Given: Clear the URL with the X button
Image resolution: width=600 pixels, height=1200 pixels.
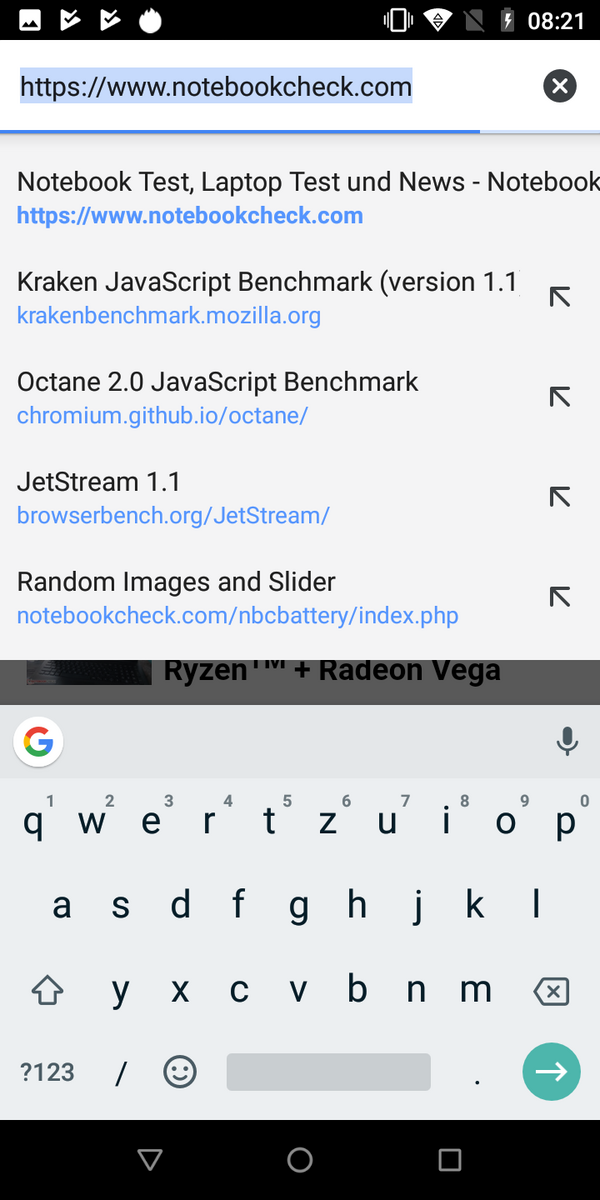Looking at the screenshot, I should pyautogui.click(x=560, y=87).
